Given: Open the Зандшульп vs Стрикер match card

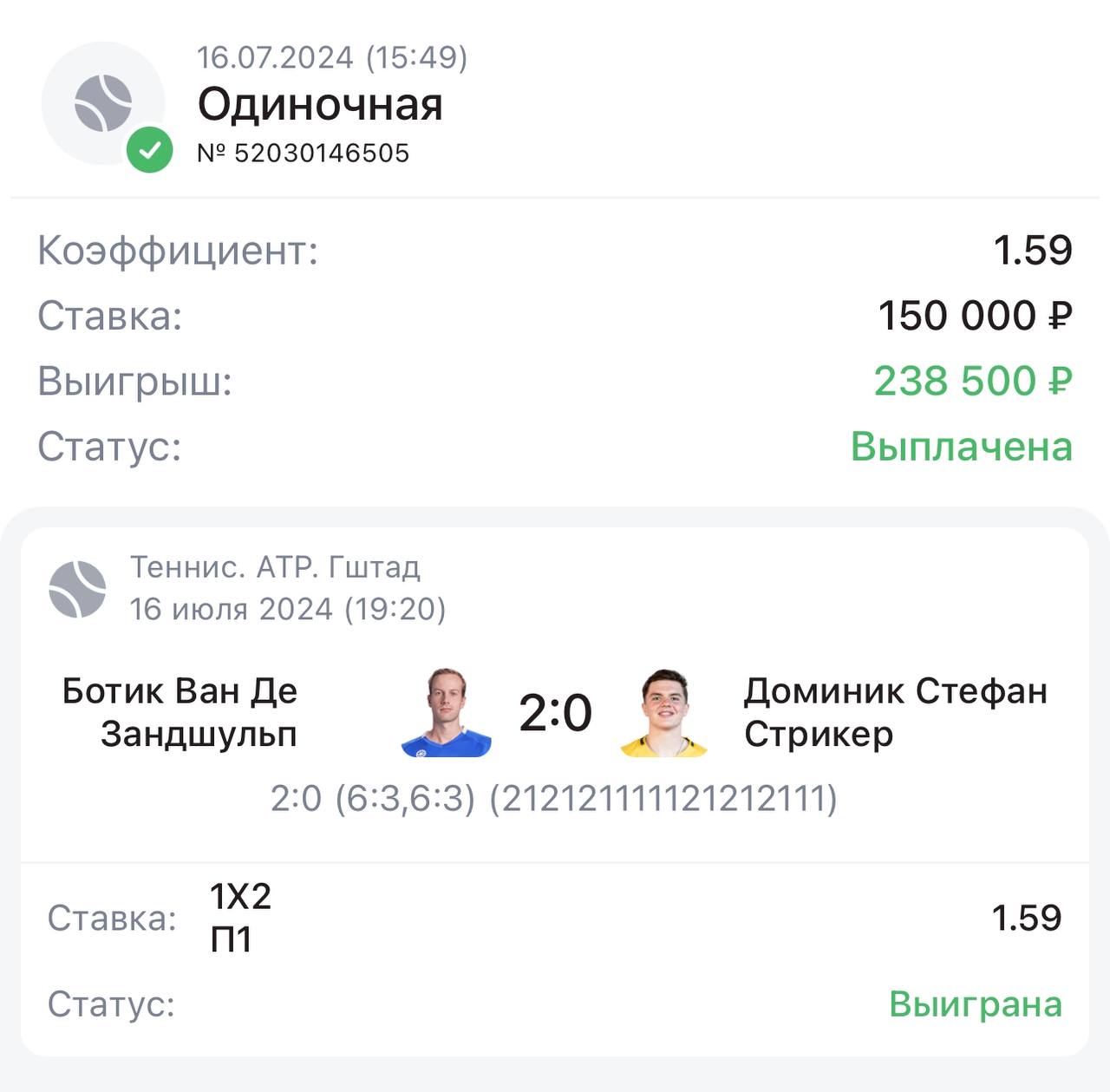Looking at the screenshot, I should click(x=555, y=713).
